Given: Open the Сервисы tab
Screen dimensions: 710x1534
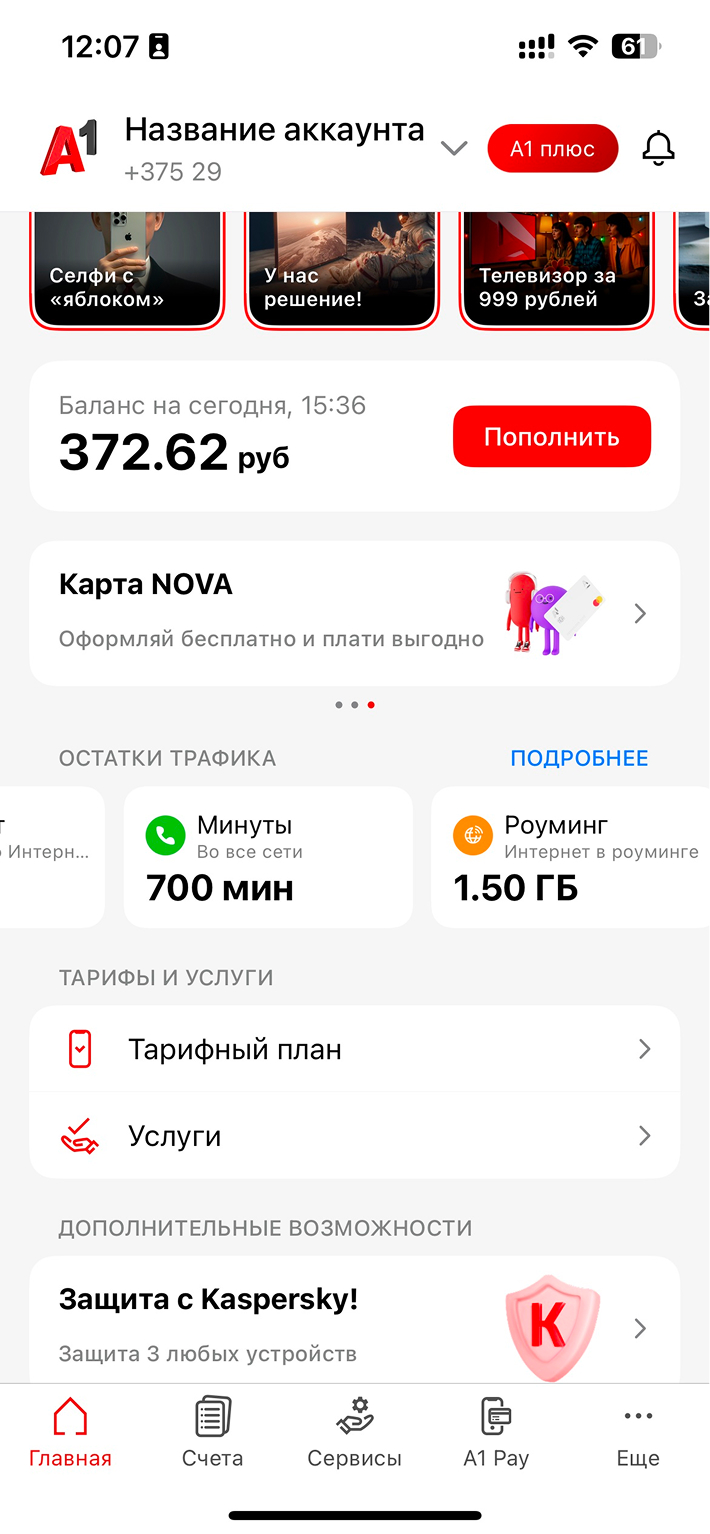Looking at the screenshot, I should coord(354,1433).
